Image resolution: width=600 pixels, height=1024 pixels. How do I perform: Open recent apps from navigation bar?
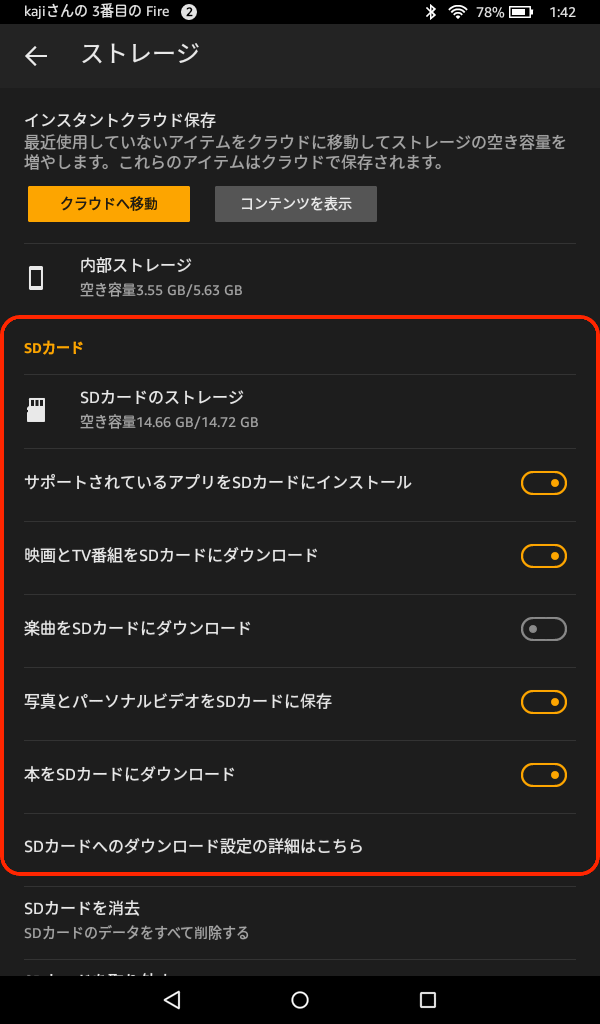click(x=428, y=1000)
